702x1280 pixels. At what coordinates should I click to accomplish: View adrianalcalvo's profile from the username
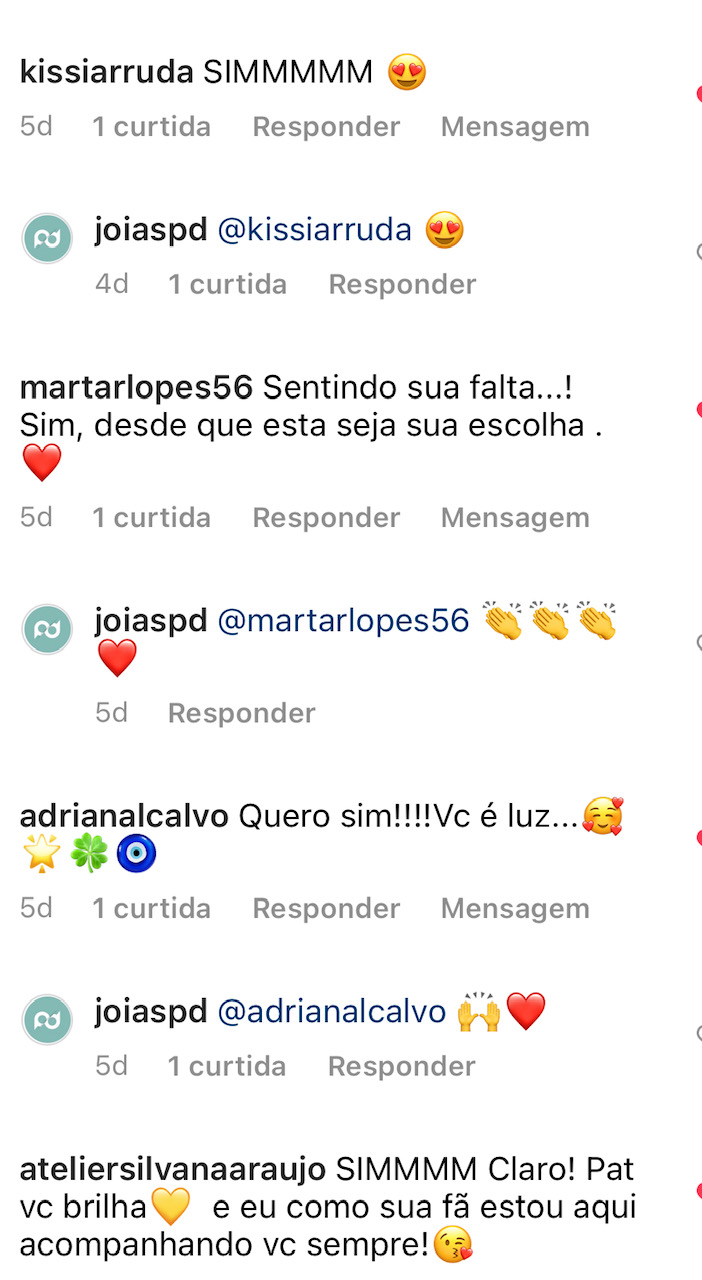point(124,816)
